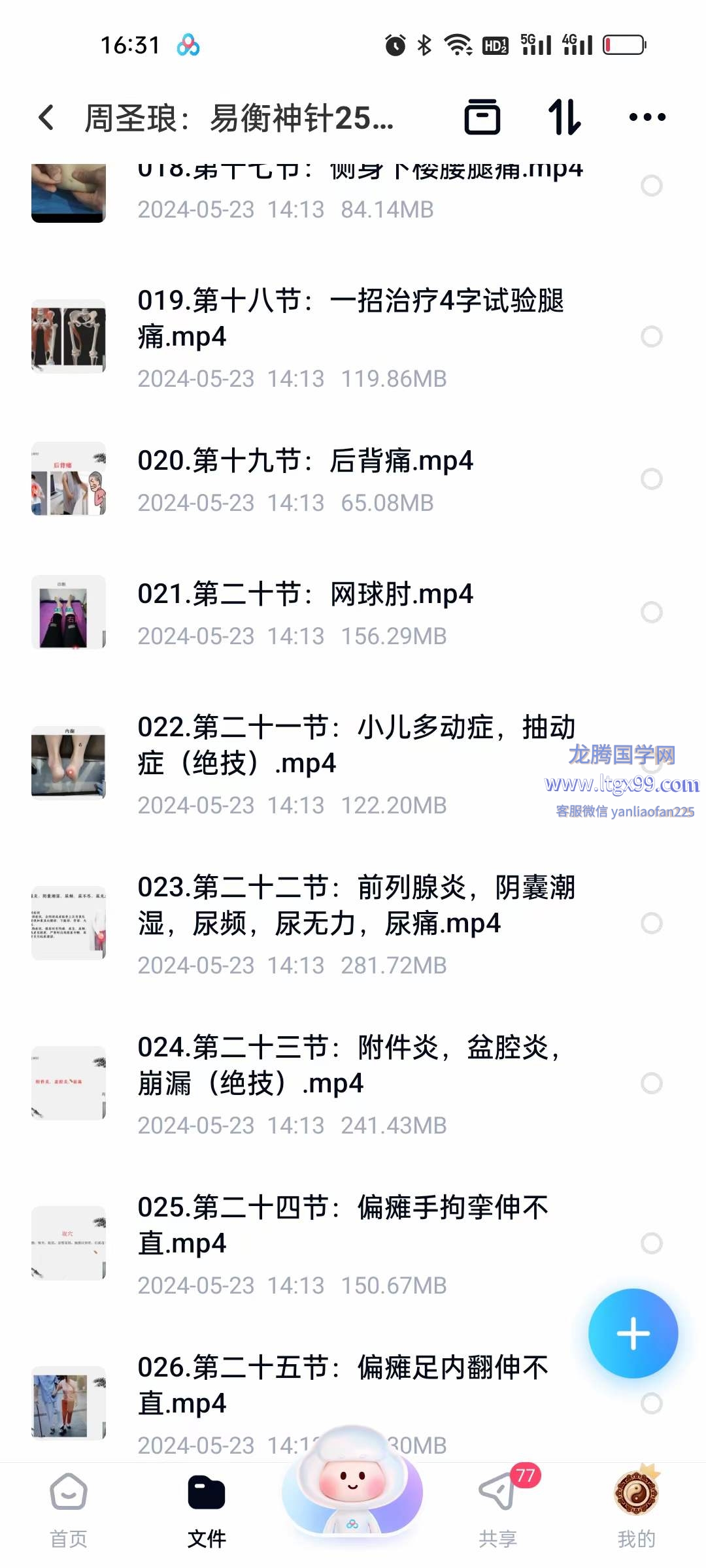Select the 025 偏瘫手拘挛 file checkbox
Image resolution: width=706 pixels, height=1568 pixels.
651,1243
